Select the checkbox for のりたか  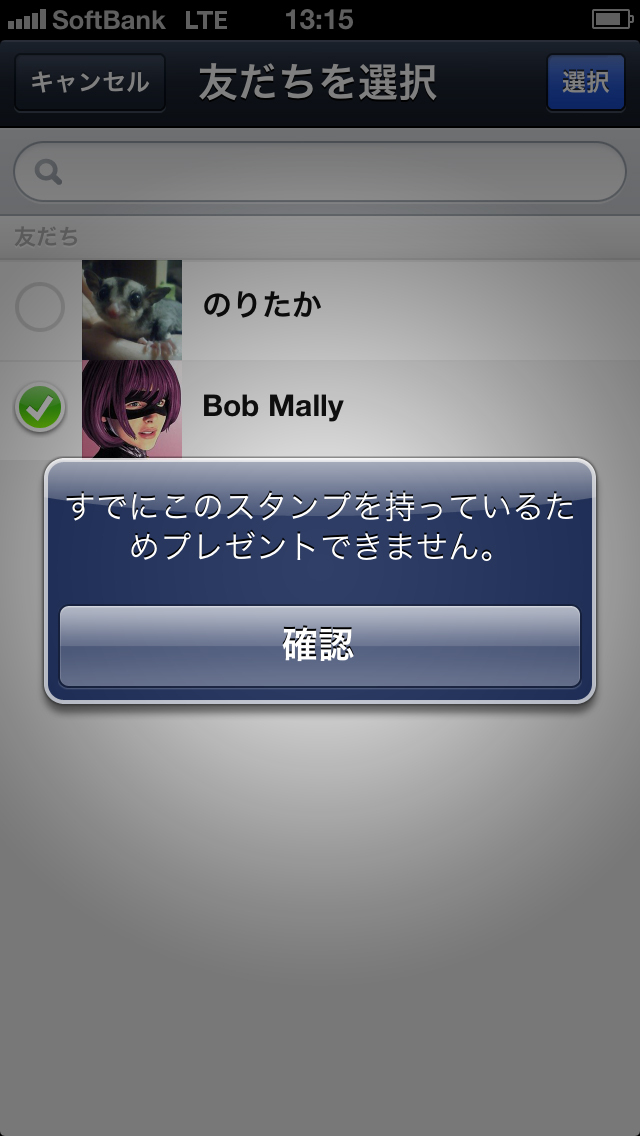point(40,310)
